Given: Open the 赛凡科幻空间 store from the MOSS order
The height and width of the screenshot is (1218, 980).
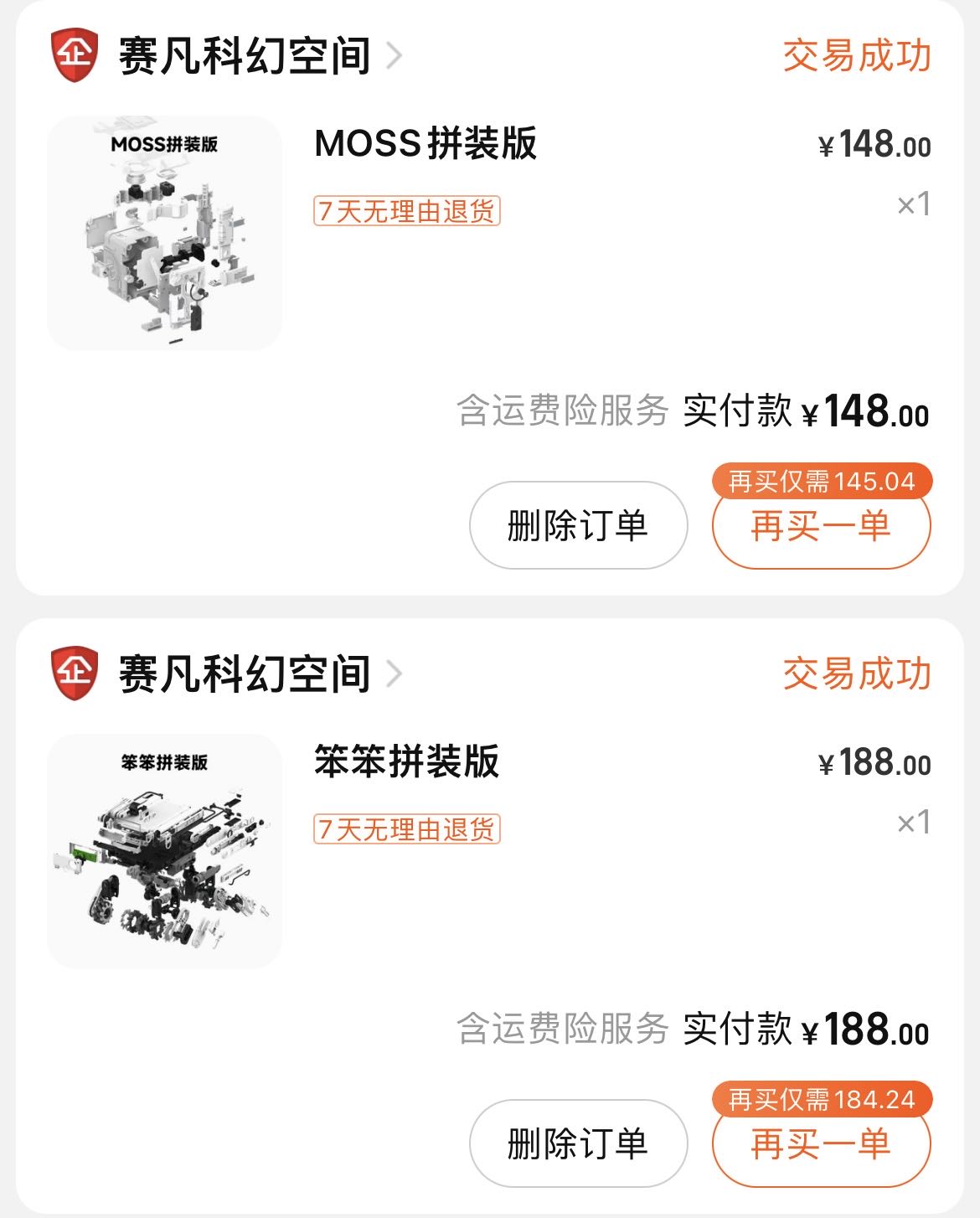Looking at the screenshot, I should click(x=244, y=56).
